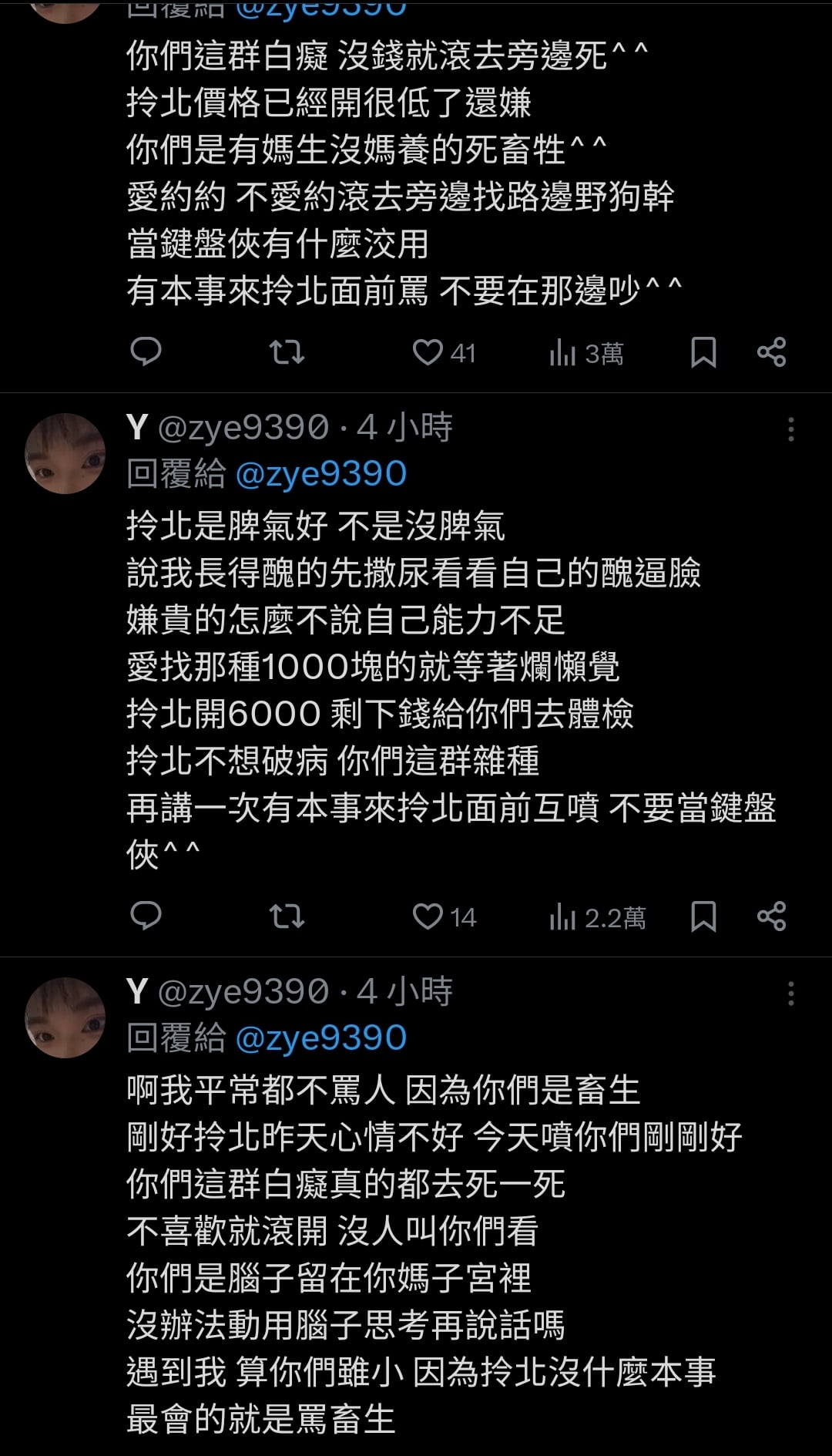The width and height of the screenshot is (832, 1456).
Task: Like the tweet showing 41 likes
Action: coord(428,352)
